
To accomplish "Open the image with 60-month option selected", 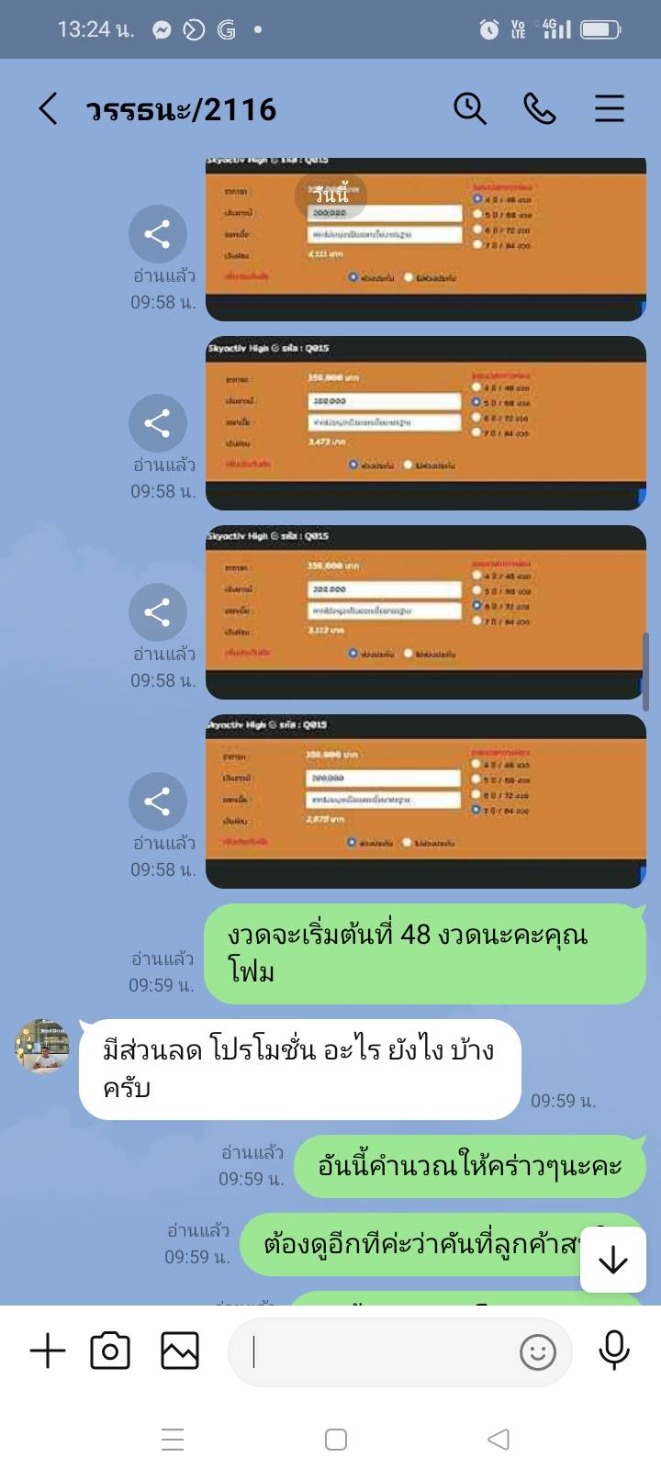I will click(x=426, y=423).
